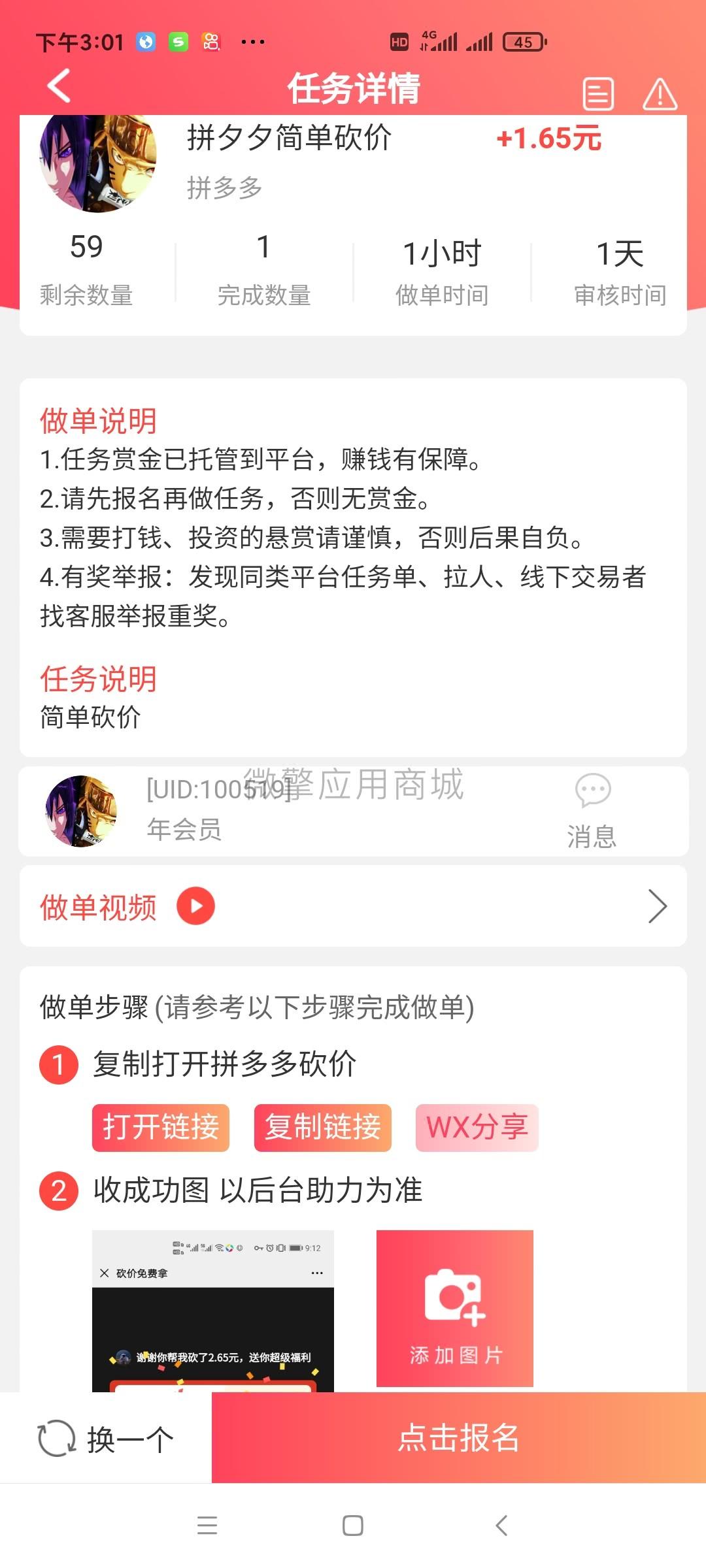The image size is (706, 1568).
Task: Open system recent apps menu
Action: click(207, 1526)
